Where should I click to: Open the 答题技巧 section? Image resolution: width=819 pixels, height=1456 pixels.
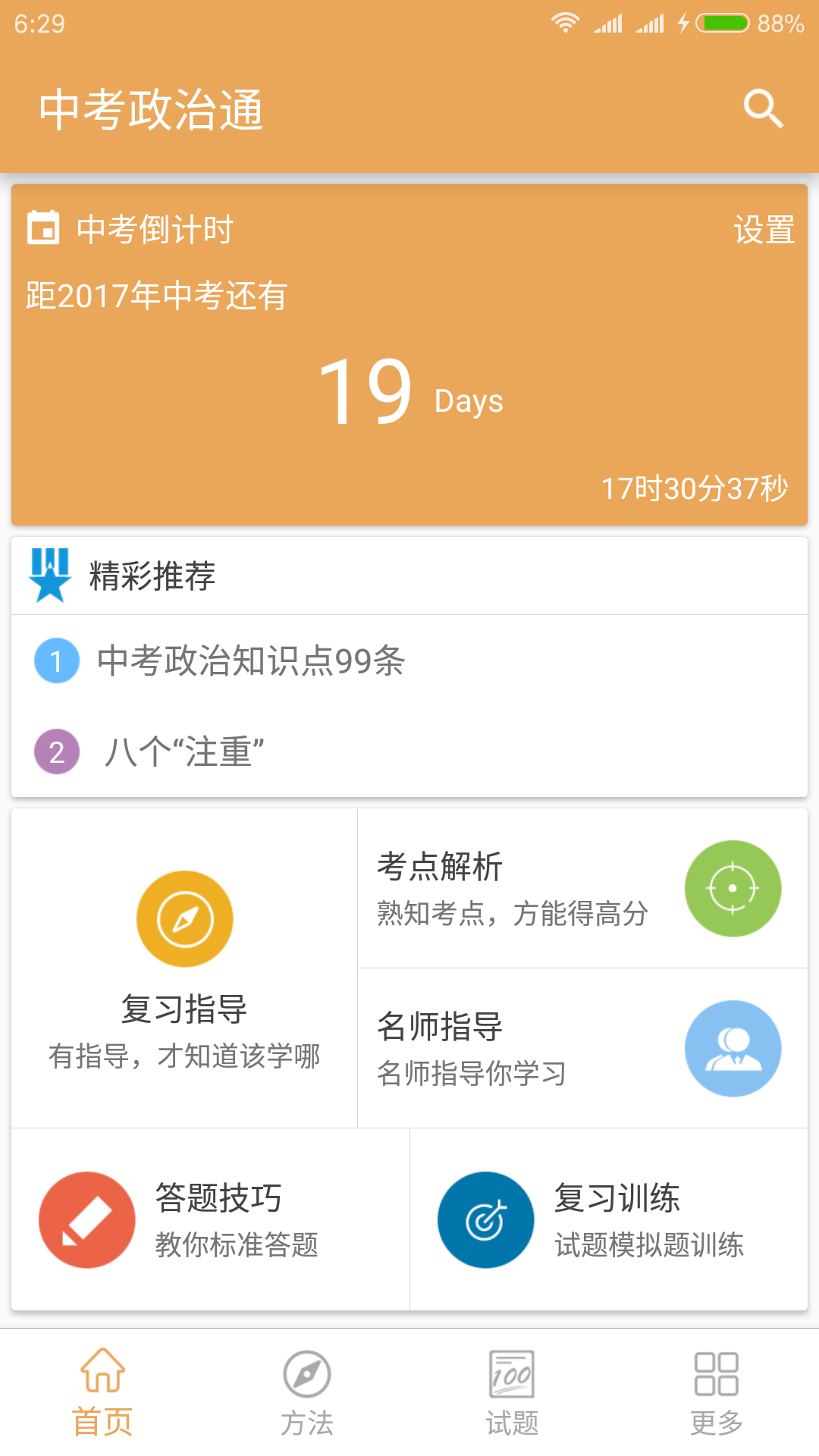tap(210, 1219)
